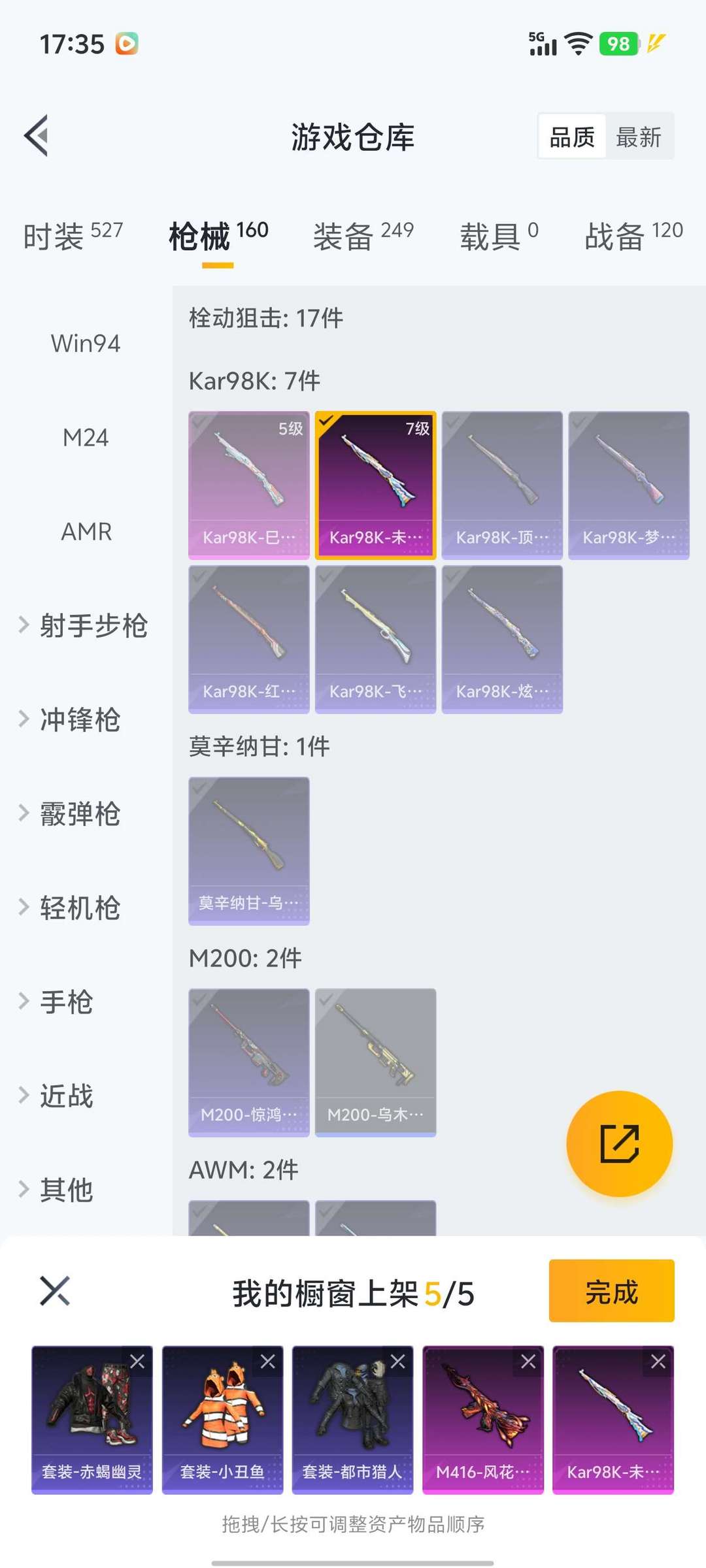Remove 套装-赤蝎幽灵 from showcase
This screenshot has height=1568, width=706.
pos(137,1362)
